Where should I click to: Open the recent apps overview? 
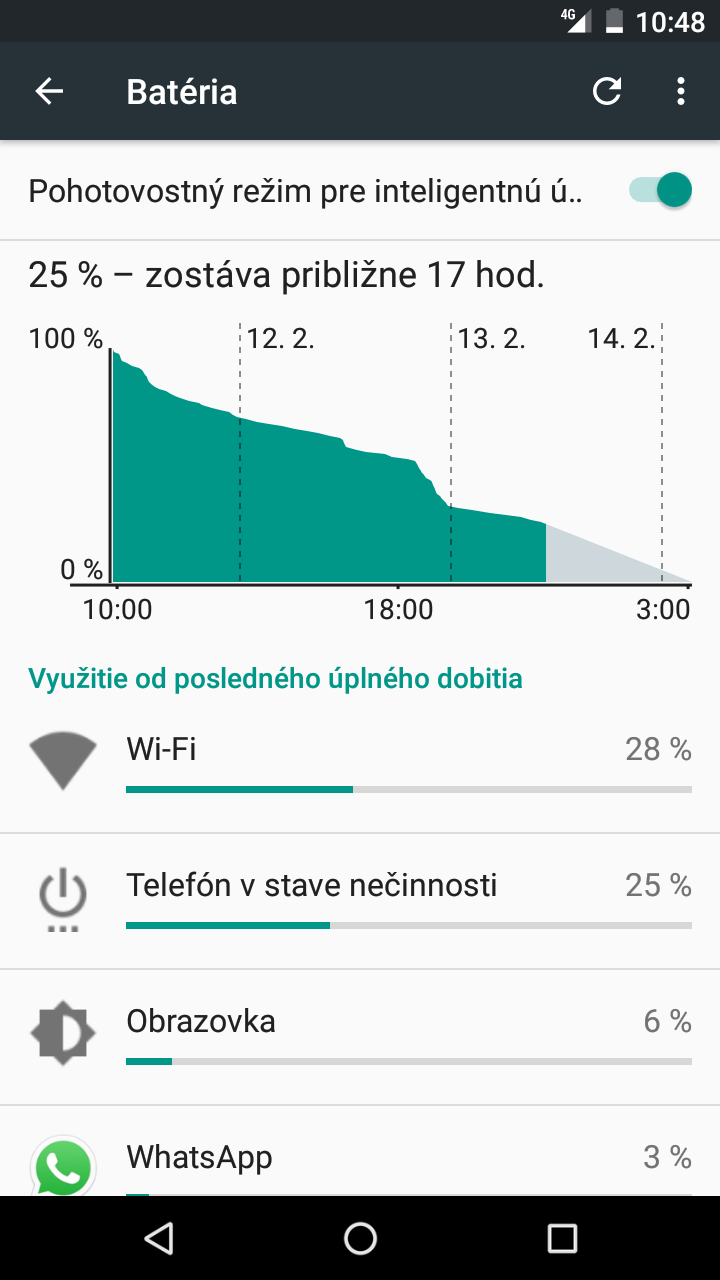click(562, 1238)
